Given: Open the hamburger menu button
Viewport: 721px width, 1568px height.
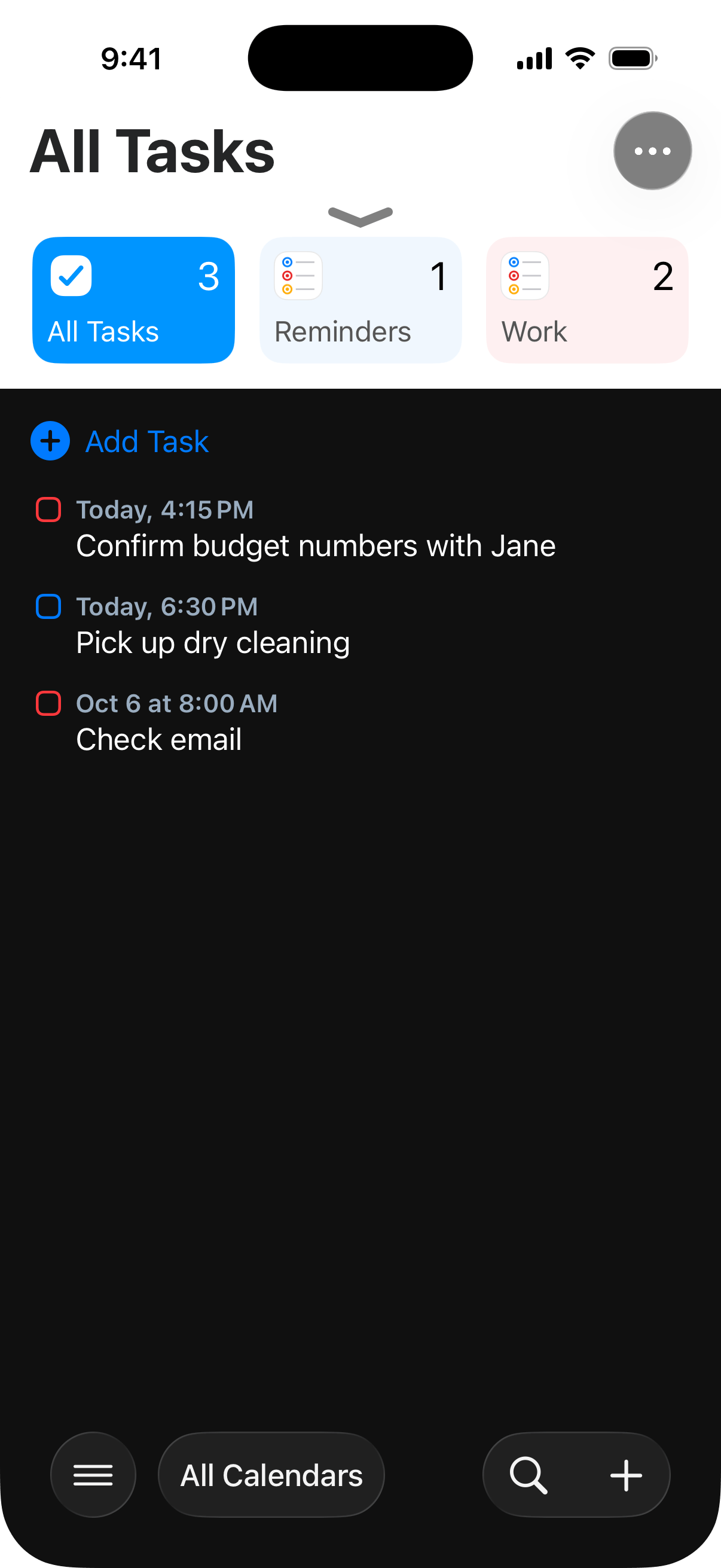Looking at the screenshot, I should point(93,1475).
